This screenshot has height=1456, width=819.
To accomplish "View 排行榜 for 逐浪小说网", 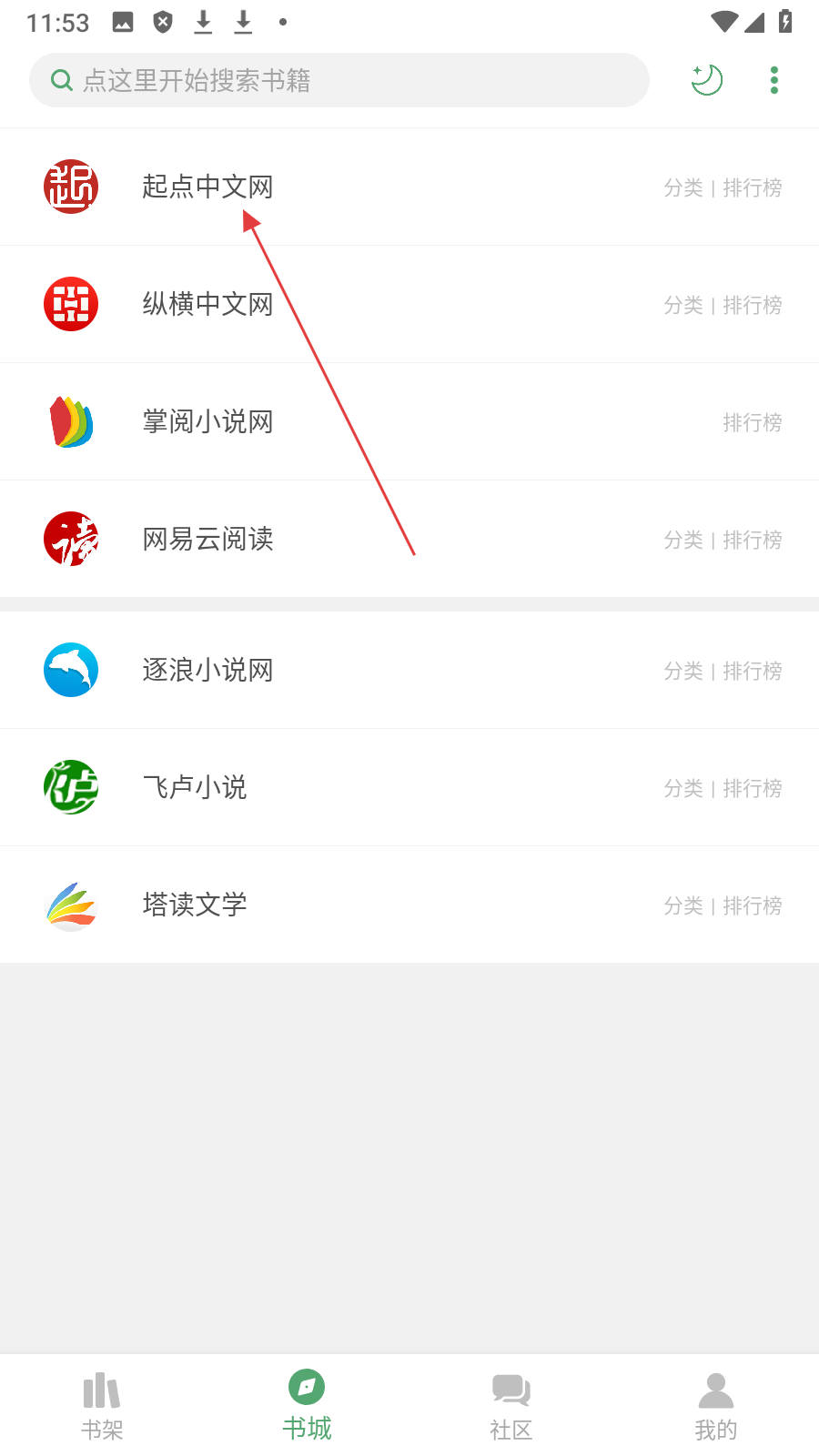I will click(753, 672).
